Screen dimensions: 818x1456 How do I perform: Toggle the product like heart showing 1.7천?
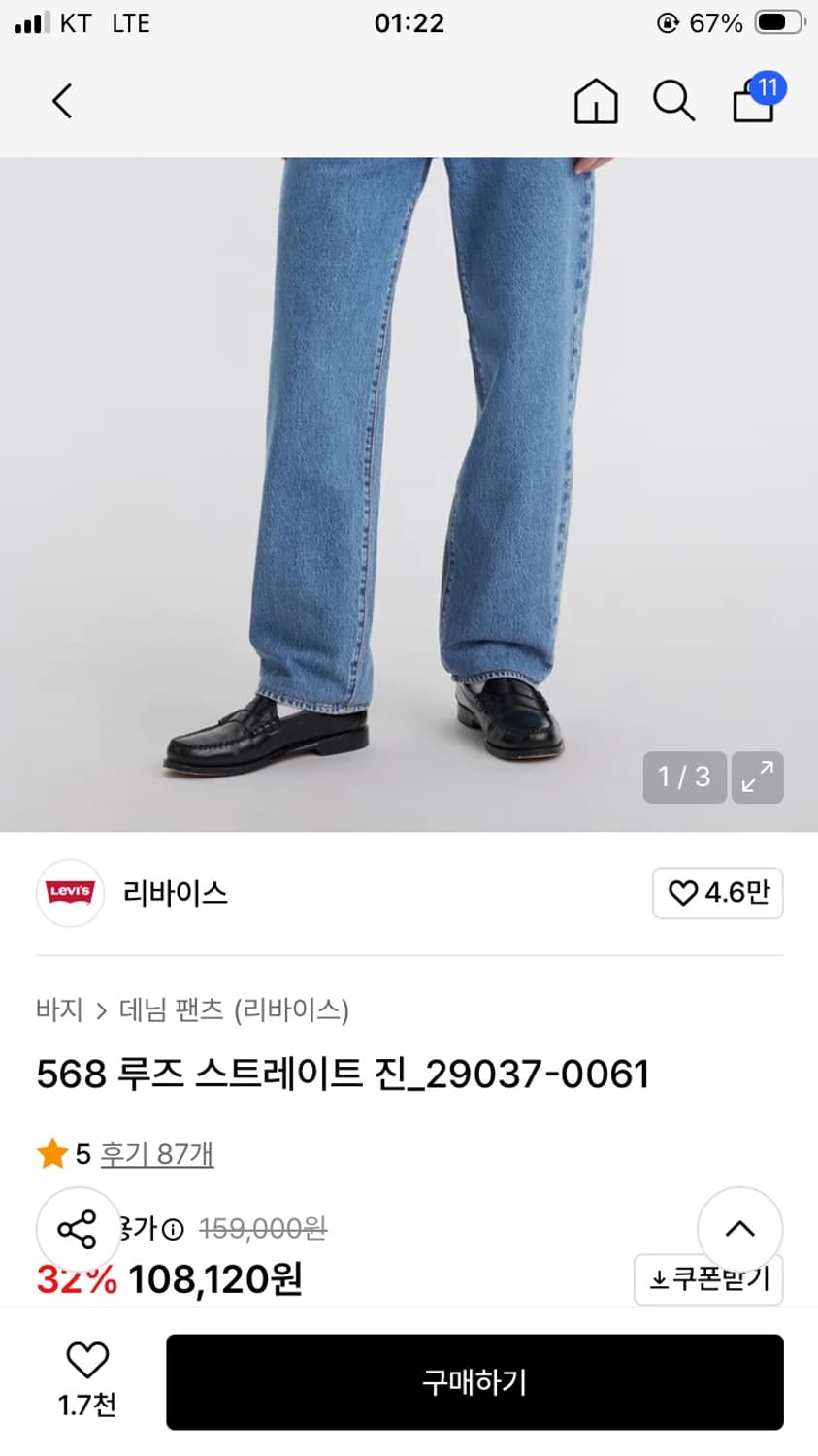click(86, 1367)
